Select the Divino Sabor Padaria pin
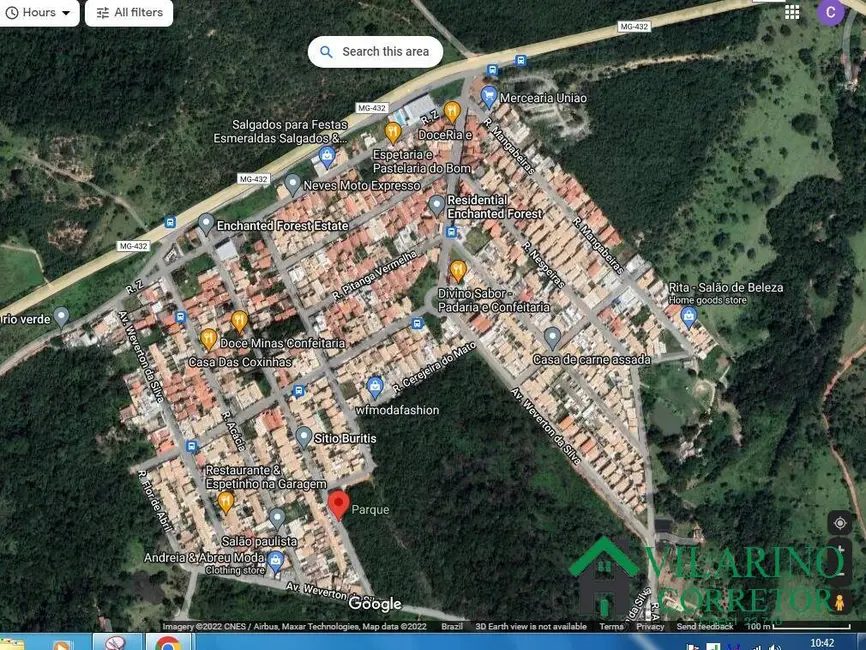The height and width of the screenshot is (650, 866). 458,270
